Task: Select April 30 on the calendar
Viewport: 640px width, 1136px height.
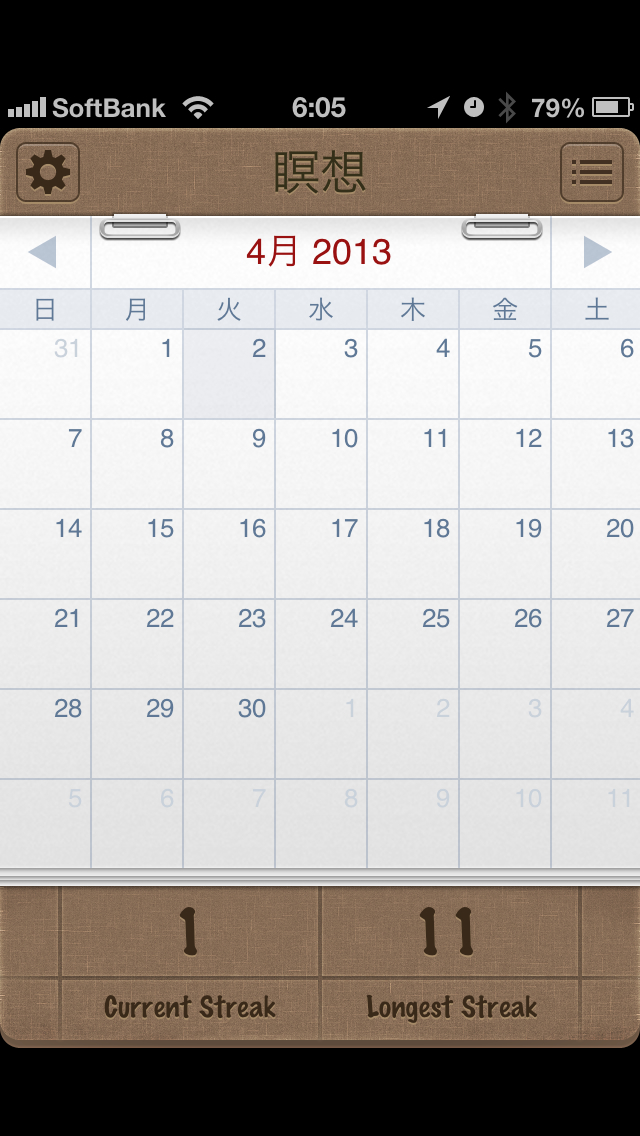Action: tap(229, 734)
